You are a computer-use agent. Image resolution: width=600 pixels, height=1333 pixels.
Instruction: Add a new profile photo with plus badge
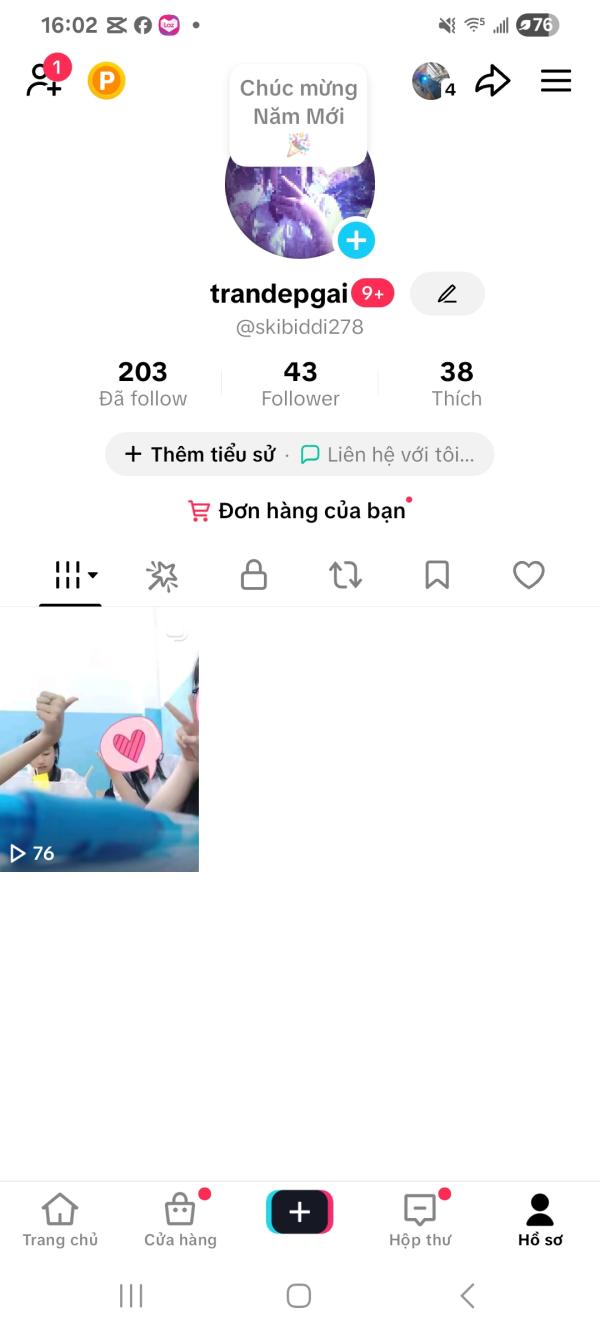(356, 240)
